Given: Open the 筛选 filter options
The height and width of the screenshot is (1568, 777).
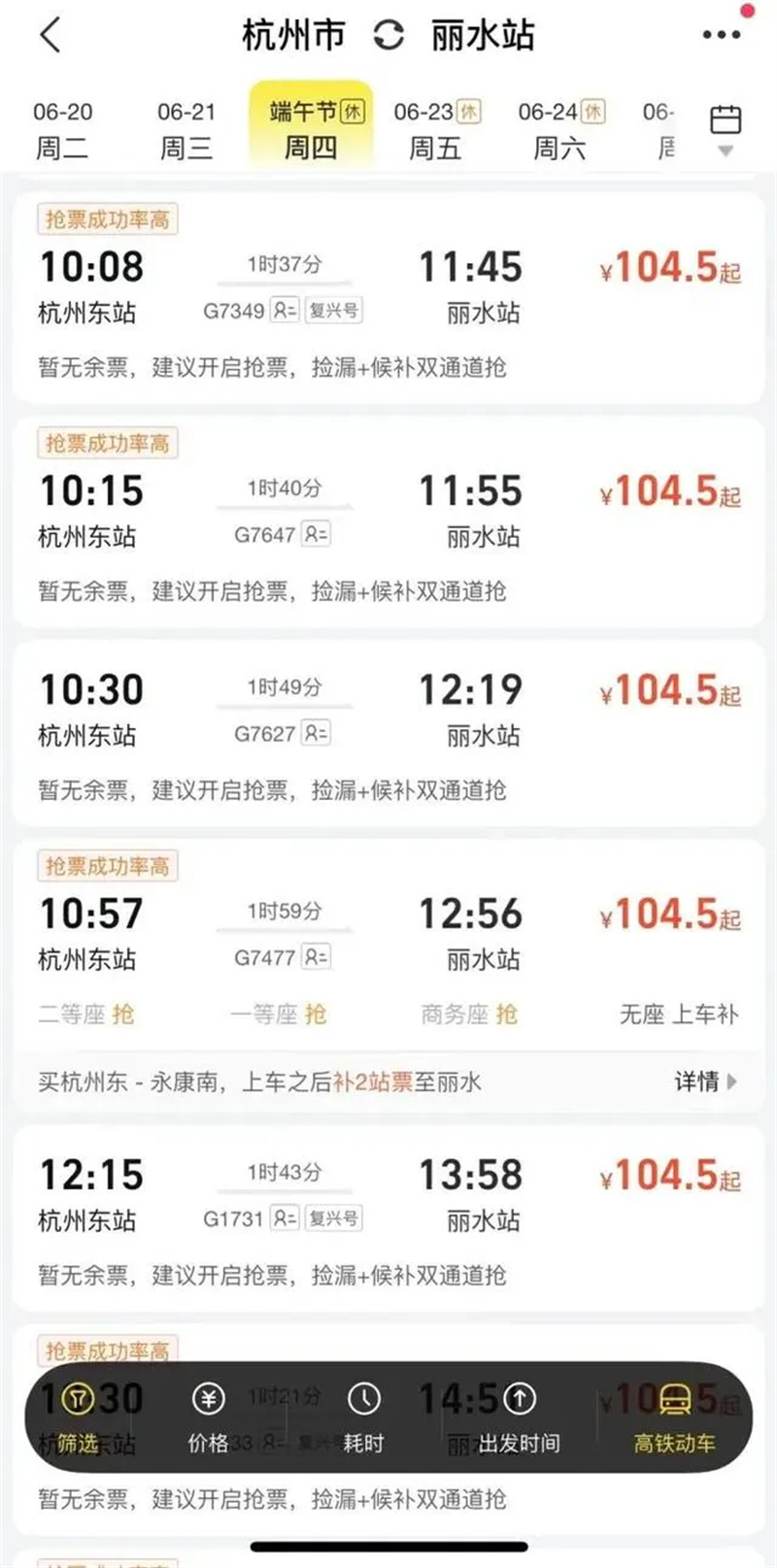Looking at the screenshot, I should coord(78,1418).
